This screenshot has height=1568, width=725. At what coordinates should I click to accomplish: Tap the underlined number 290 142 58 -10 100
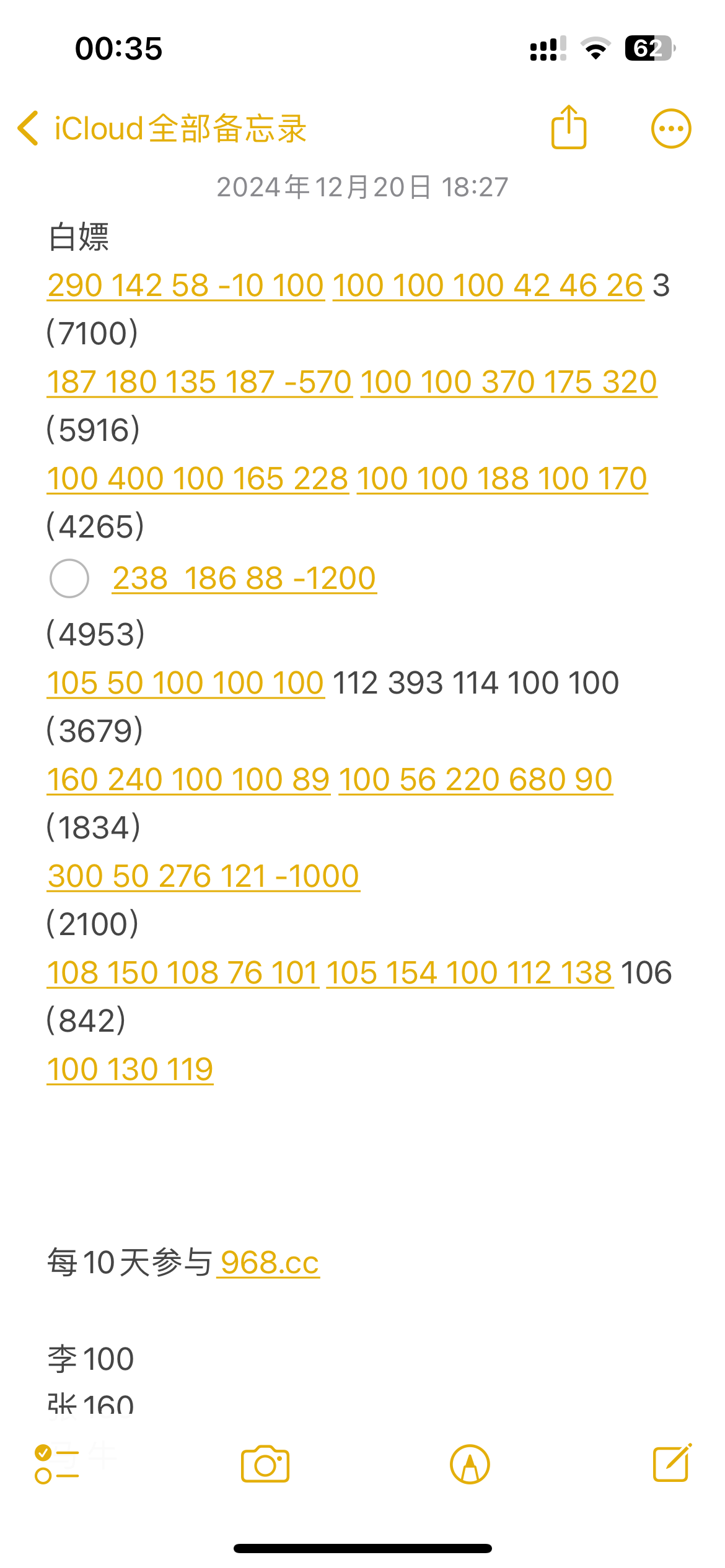coord(185,285)
